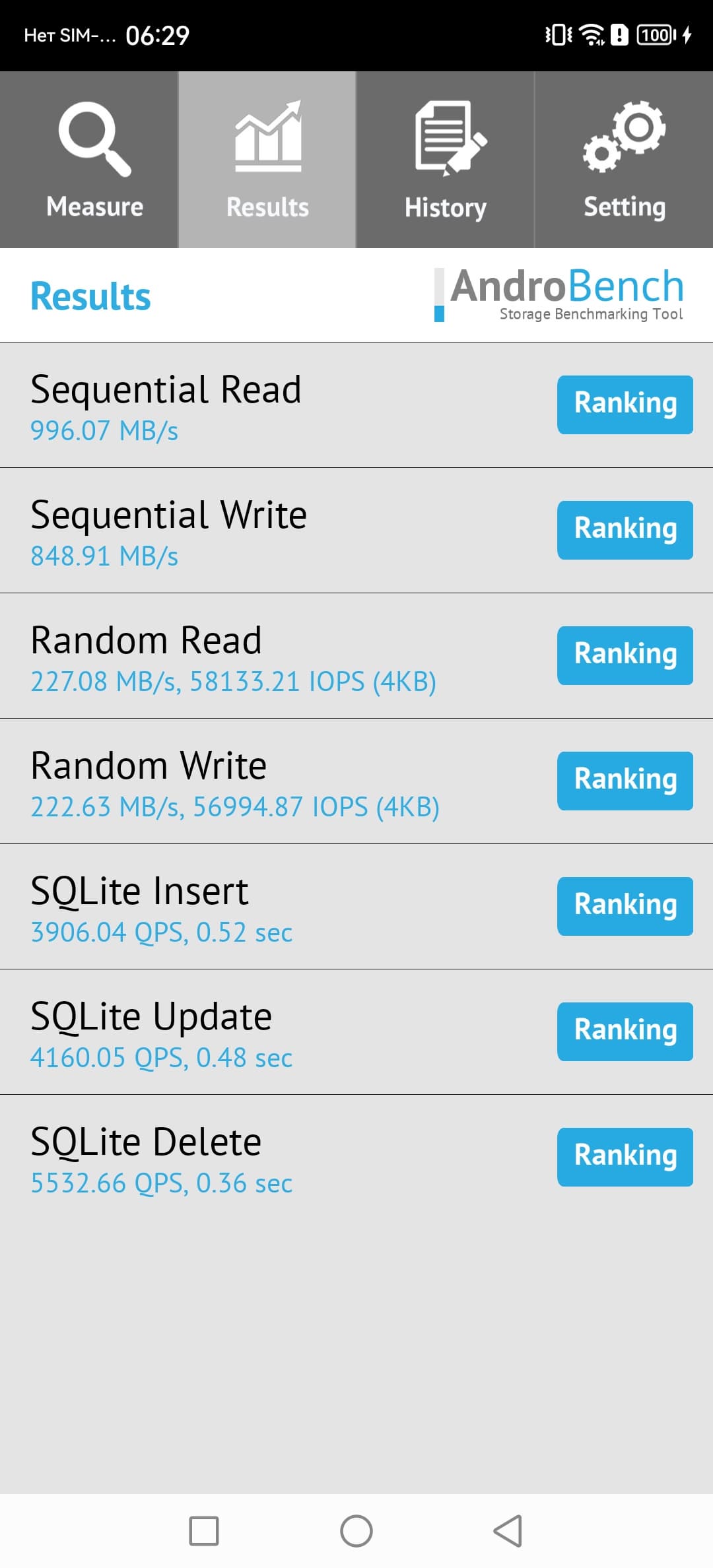Go to the Setting tab

pos(624,160)
